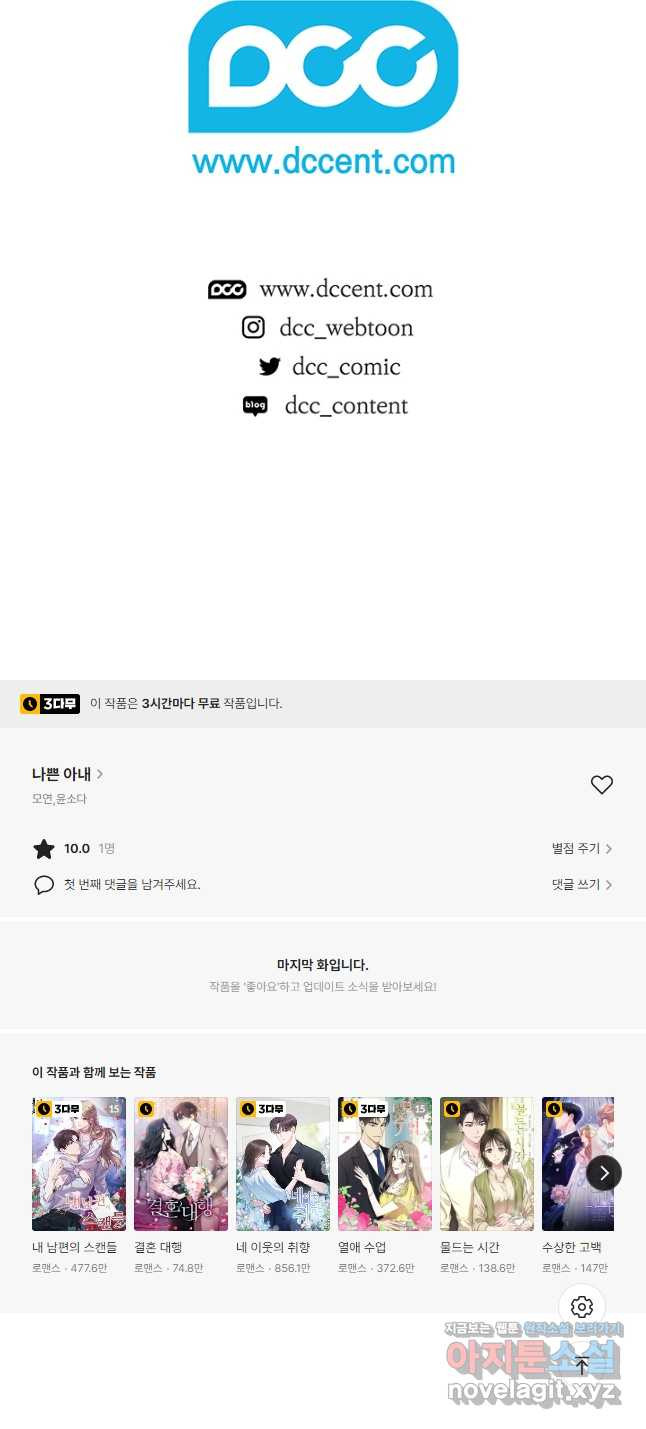Tap 별점 주기 to rate
Image resolution: width=646 pixels, height=1429 pixels.
click(x=581, y=849)
